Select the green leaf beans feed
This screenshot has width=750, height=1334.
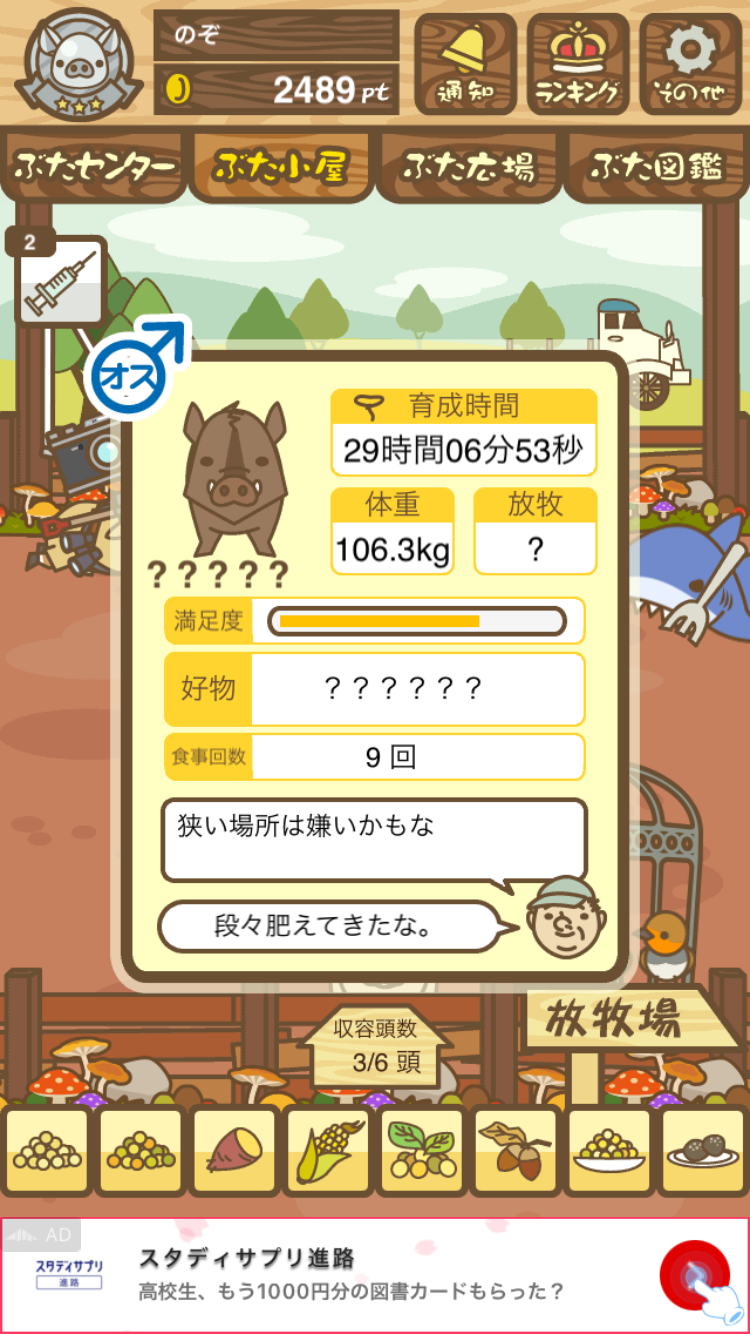(x=422, y=1152)
